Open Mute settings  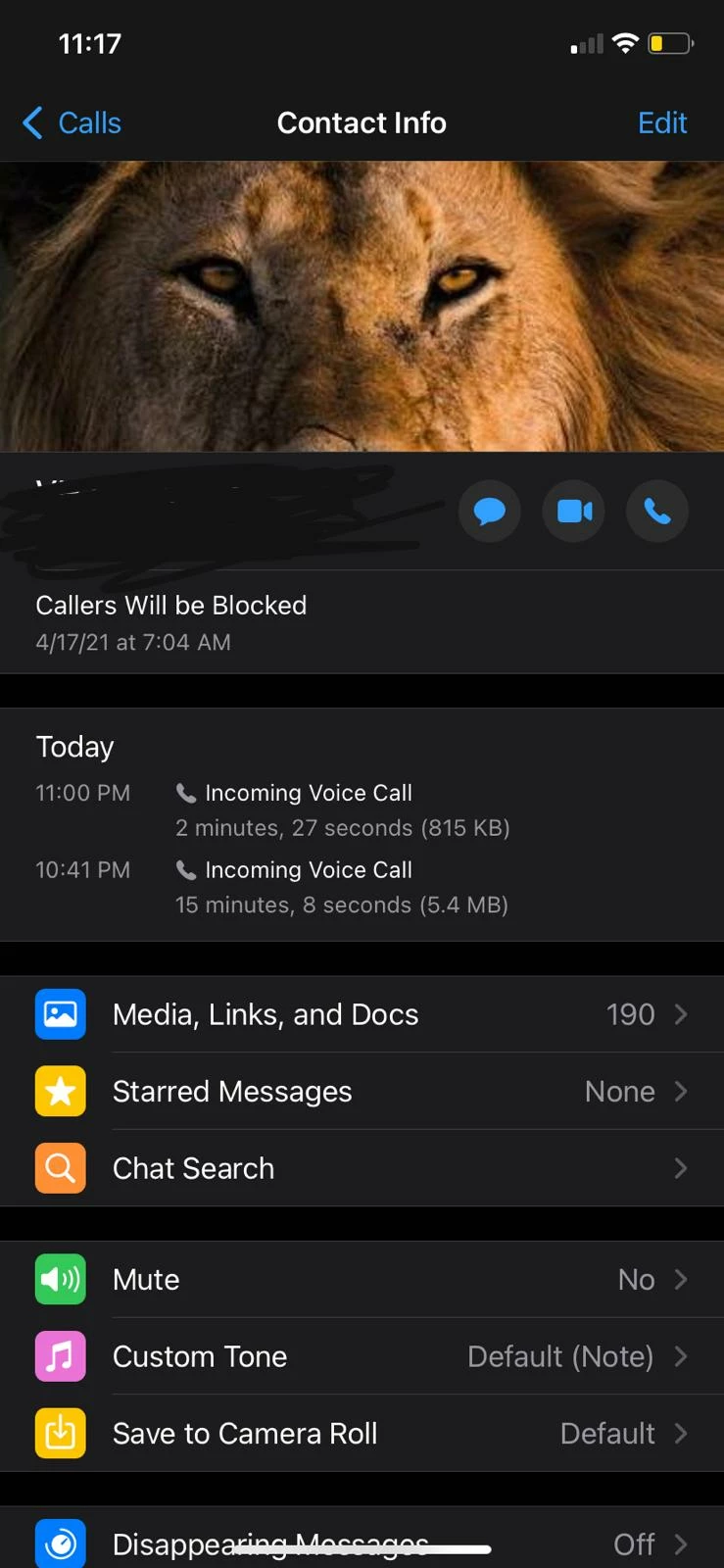362,1280
